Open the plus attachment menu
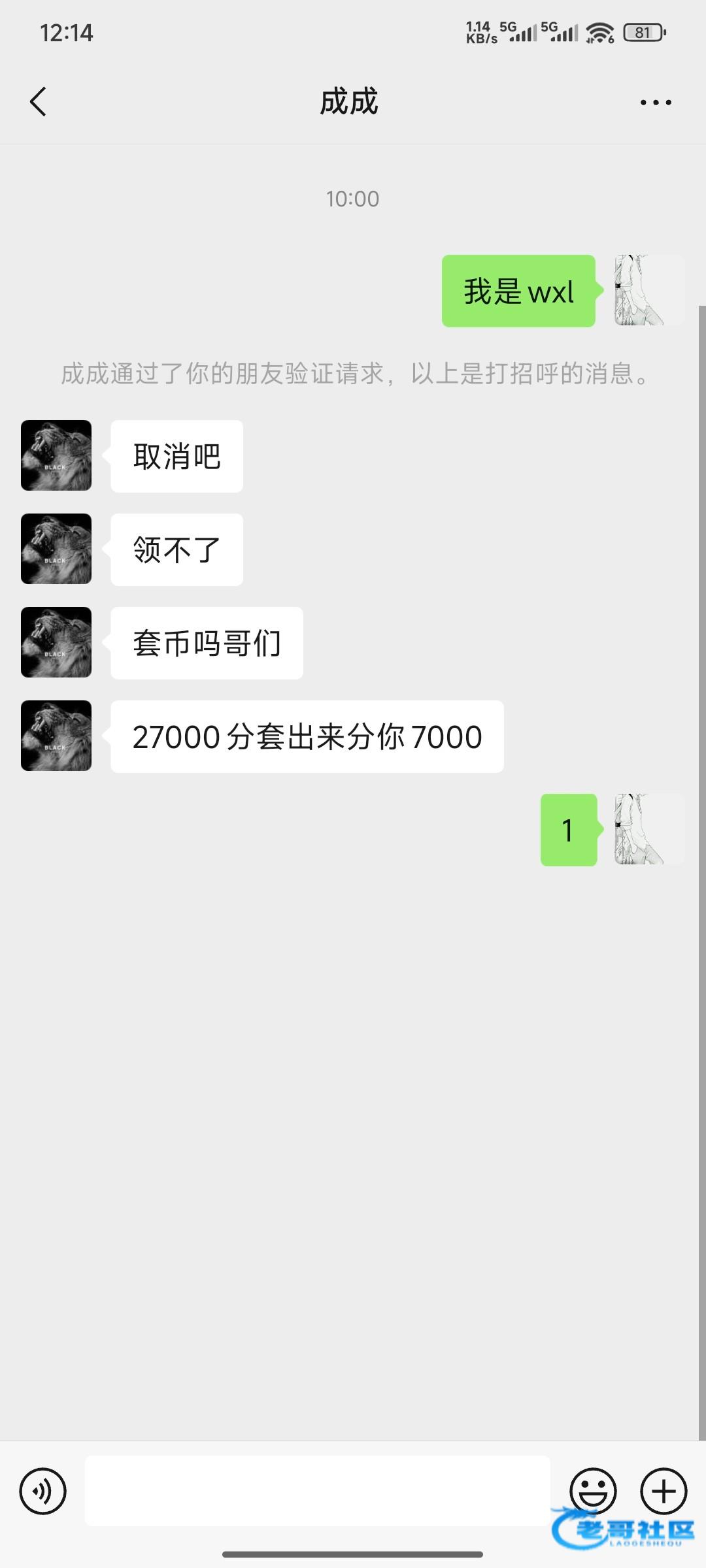Screen dimensions: 706x1568 point(664,1491)
